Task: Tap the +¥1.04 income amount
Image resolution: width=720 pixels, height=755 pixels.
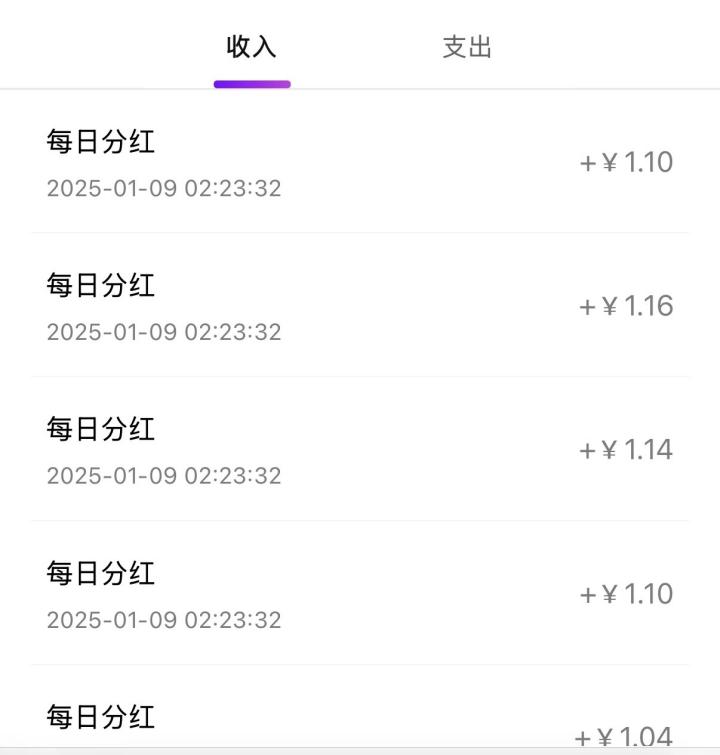Action: pyautogui.click(x=625, y=738)
